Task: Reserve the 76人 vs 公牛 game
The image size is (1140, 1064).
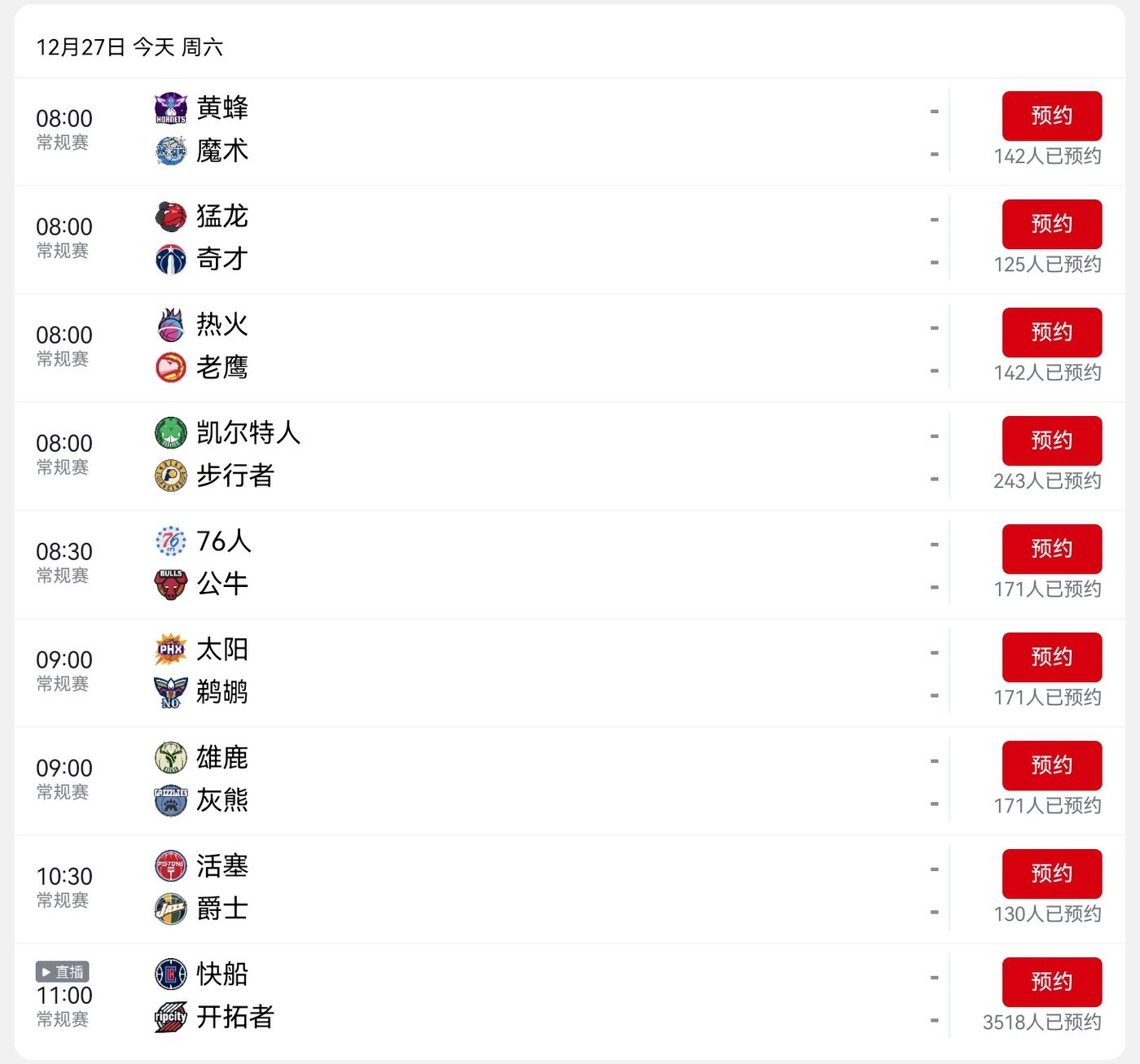Action: coord(1051,550)
